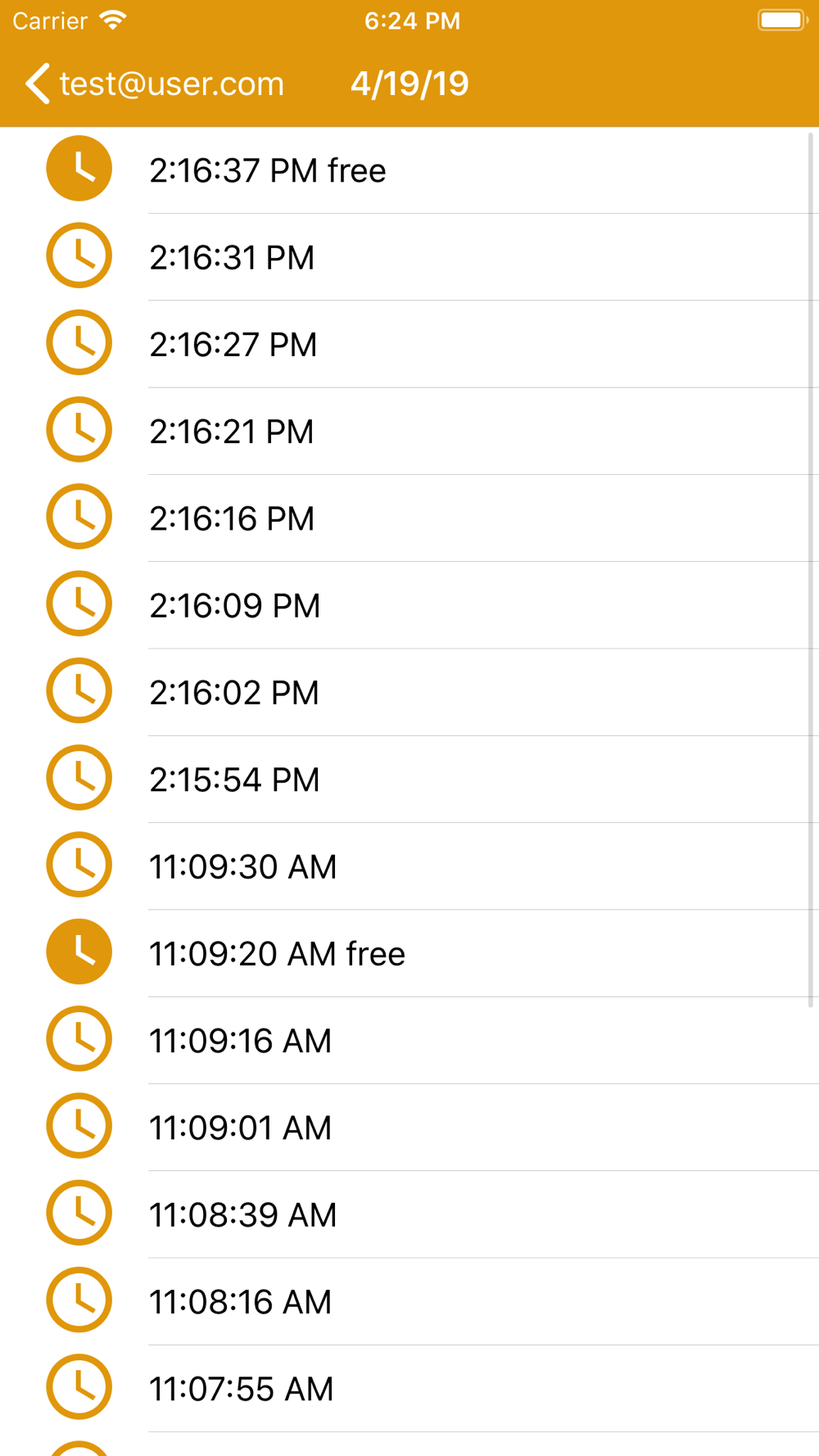The width and height of the screenshot is (819, 1456).
Task: Select the 2:16:31 PM entry
Action: coord(409,257)
